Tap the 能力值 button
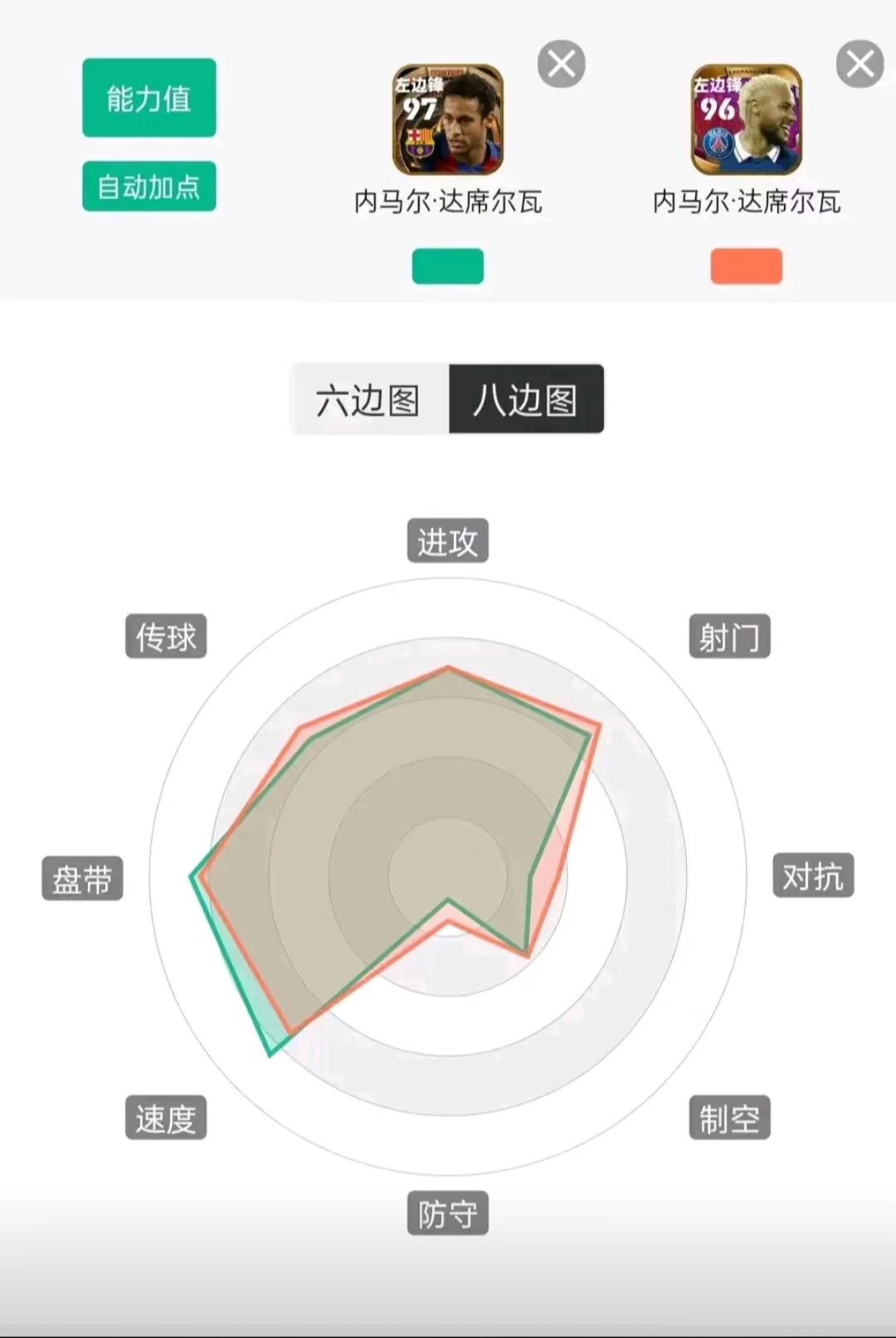The image size is (896, 1338). coord(149,98)
